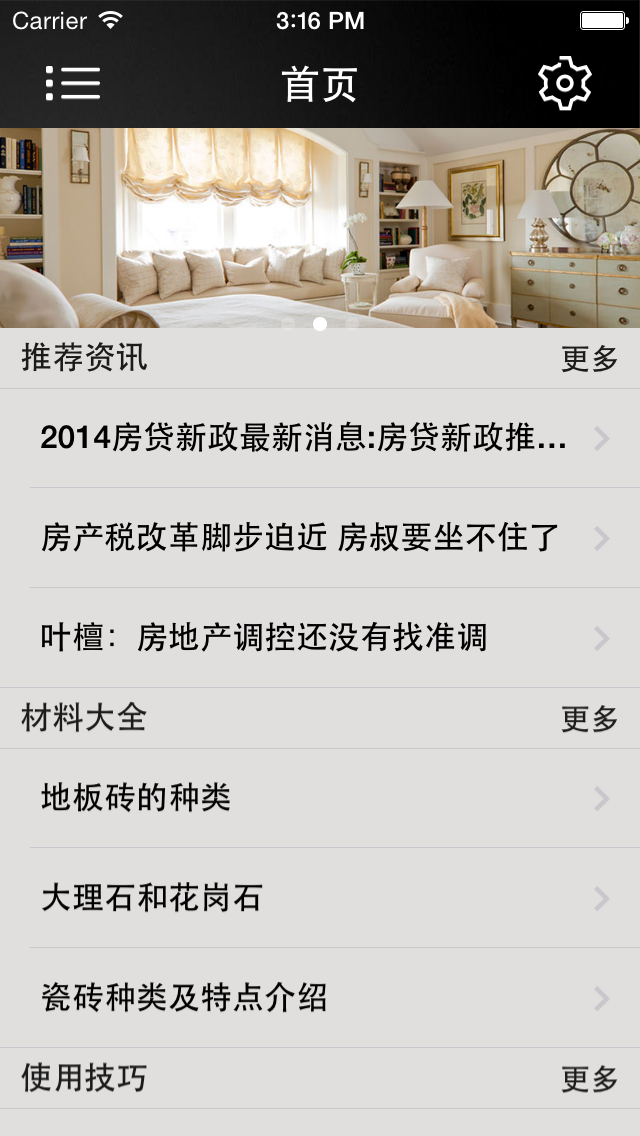The height and width of the screenshot is (1136, 640).
Task: Read 房产税改革脚步迫近 article
Action: pyautogui.click(x=320, y=538)
